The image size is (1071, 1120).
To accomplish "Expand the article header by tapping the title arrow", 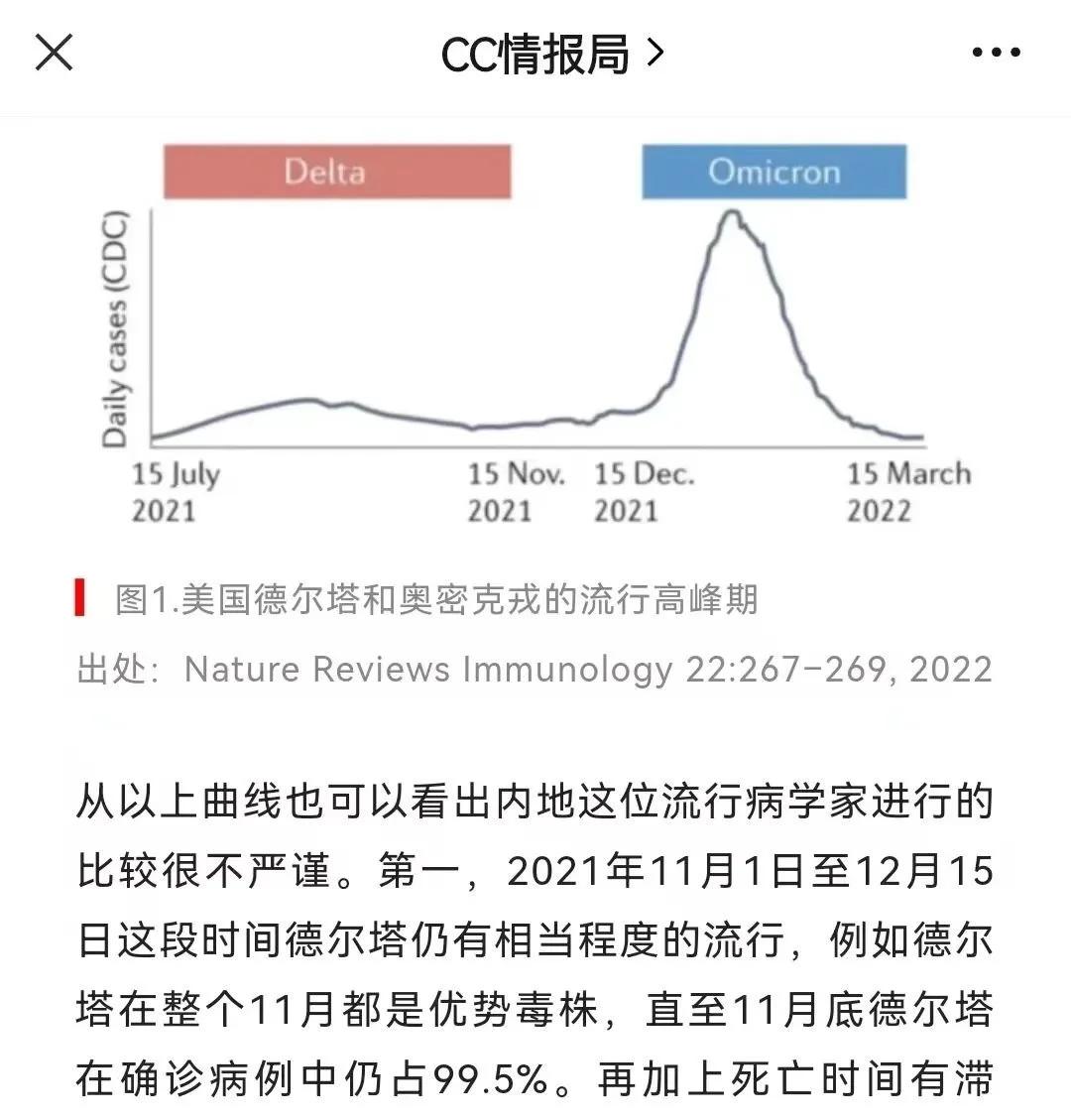I will tap(657, 54).
